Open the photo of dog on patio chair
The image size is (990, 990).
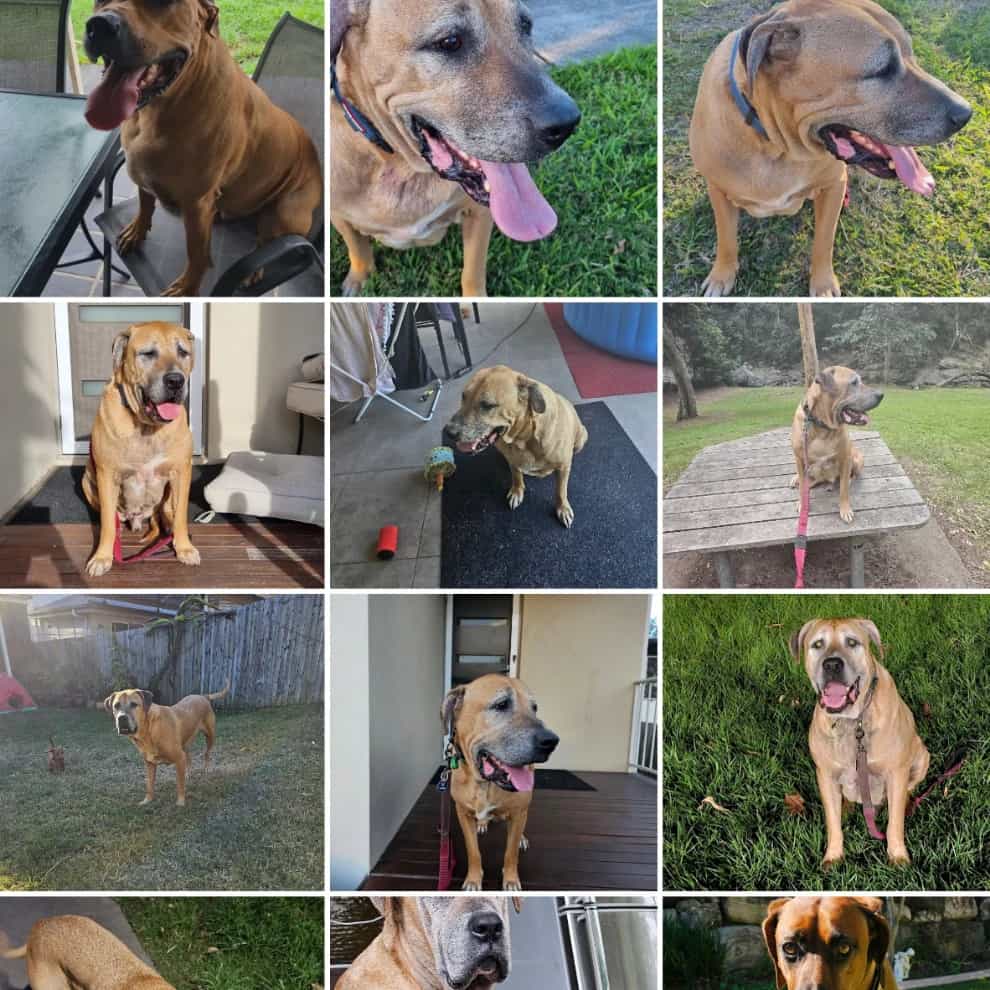pos(161,148)
